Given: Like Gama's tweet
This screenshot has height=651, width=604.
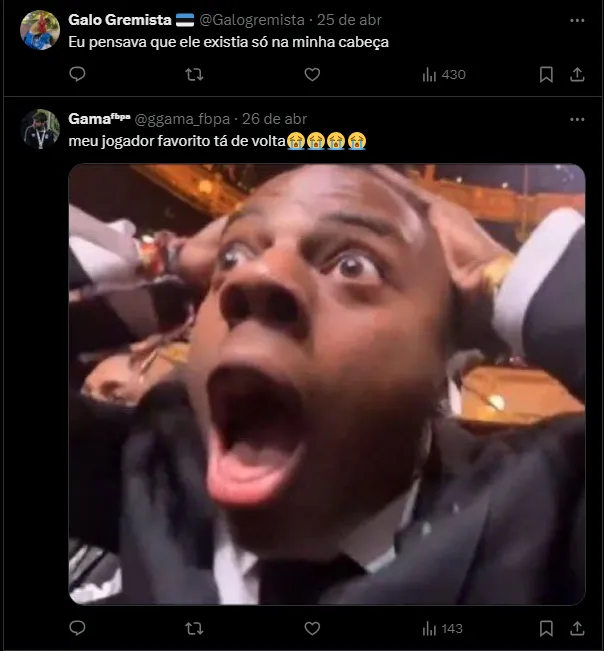Looking at the screenshot, I should pos(312,628).
